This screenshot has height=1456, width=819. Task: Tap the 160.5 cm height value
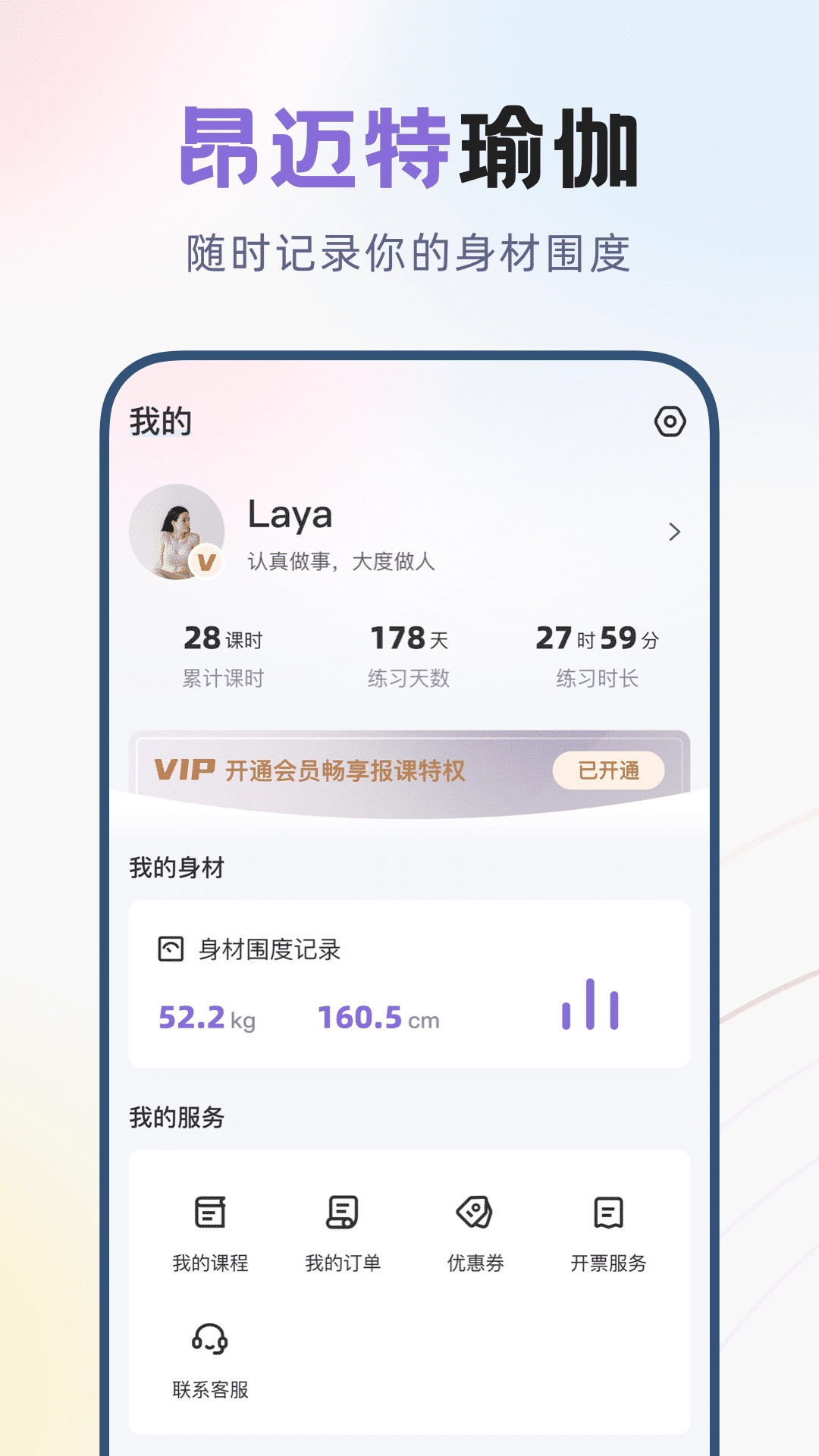[x=375, y=1016]
